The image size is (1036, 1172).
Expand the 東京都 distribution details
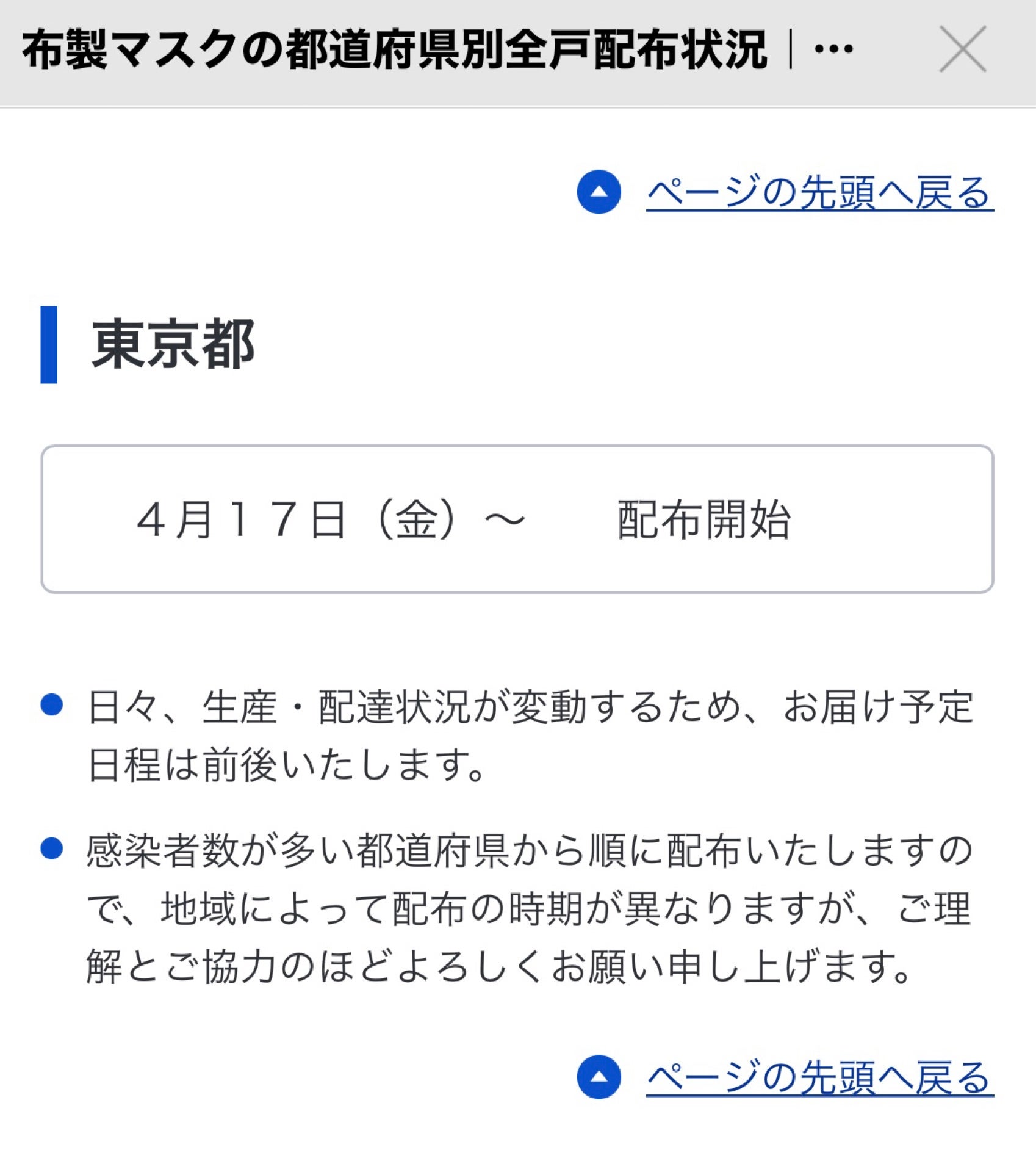pos(517,519)
